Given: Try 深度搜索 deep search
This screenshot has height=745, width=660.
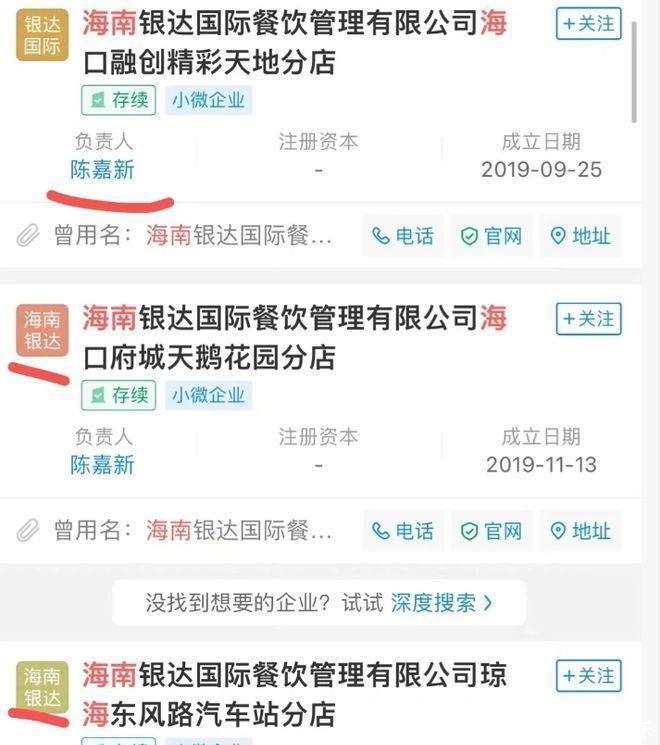Looking at the screenshot, I should point(441,603).
